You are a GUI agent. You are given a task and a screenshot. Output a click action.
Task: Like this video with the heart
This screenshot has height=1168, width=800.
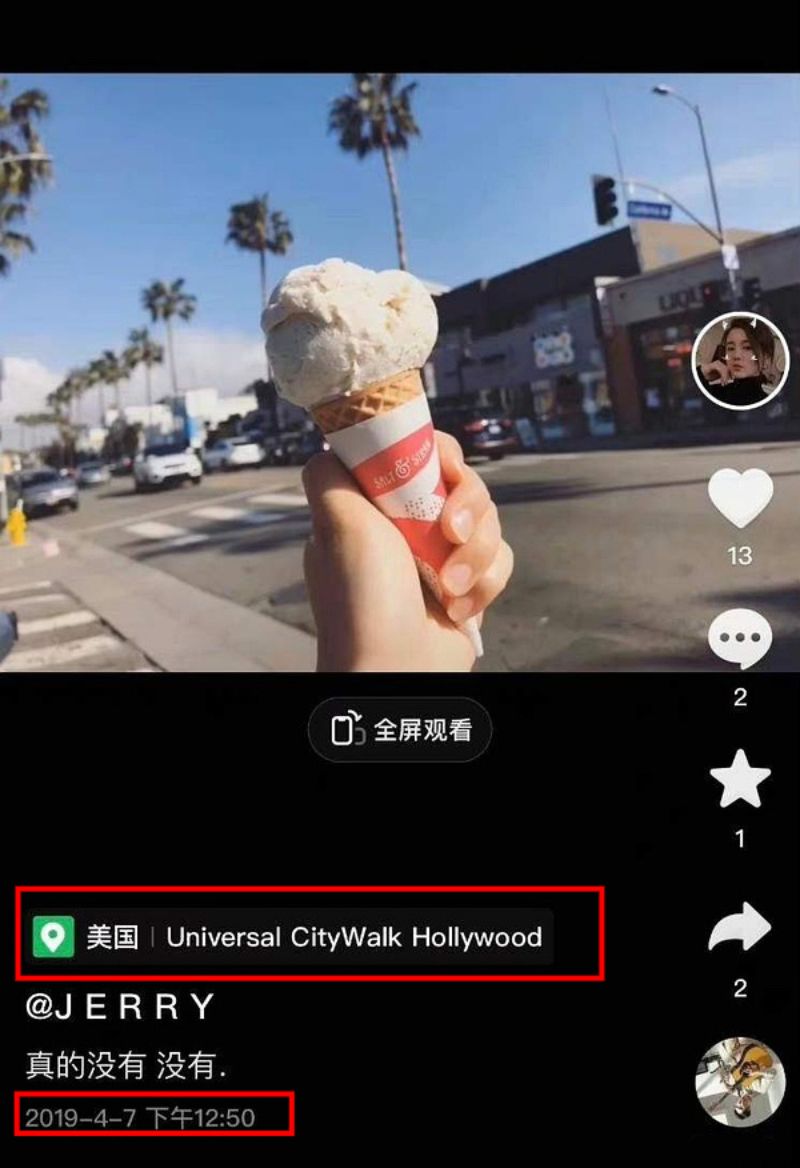pos(740,498)
